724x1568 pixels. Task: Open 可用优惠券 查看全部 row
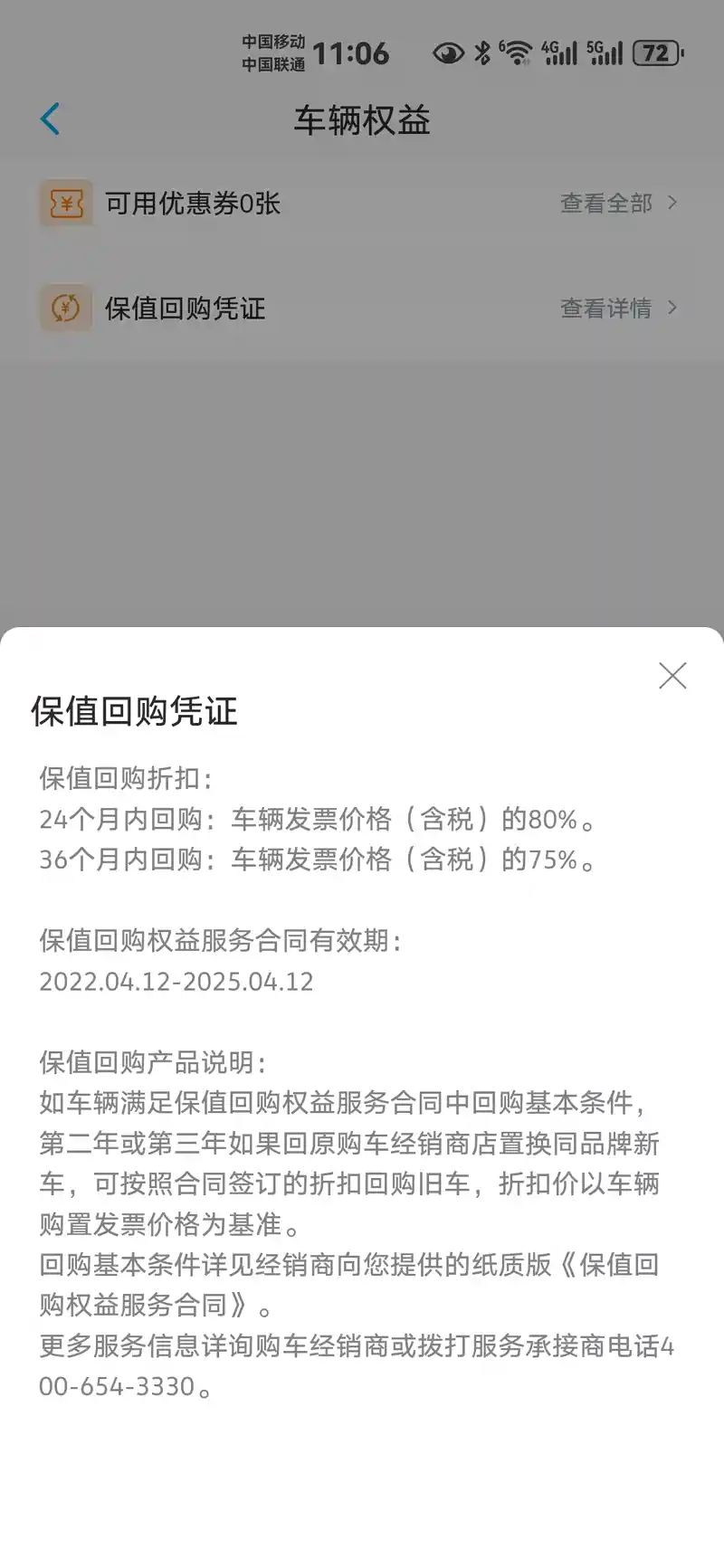617,204
